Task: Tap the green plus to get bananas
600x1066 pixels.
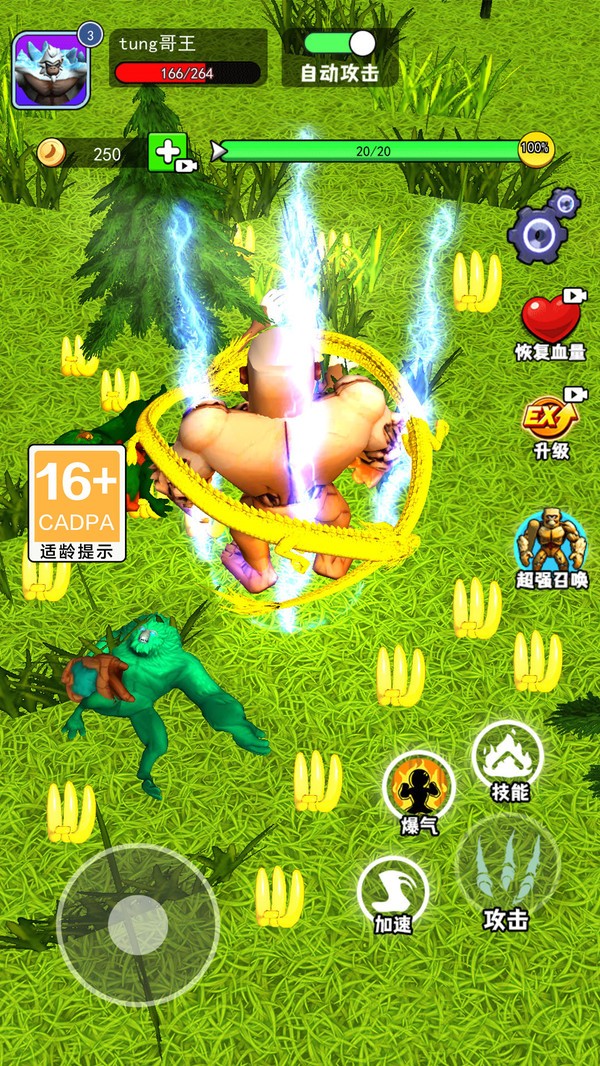Action: 168,152
